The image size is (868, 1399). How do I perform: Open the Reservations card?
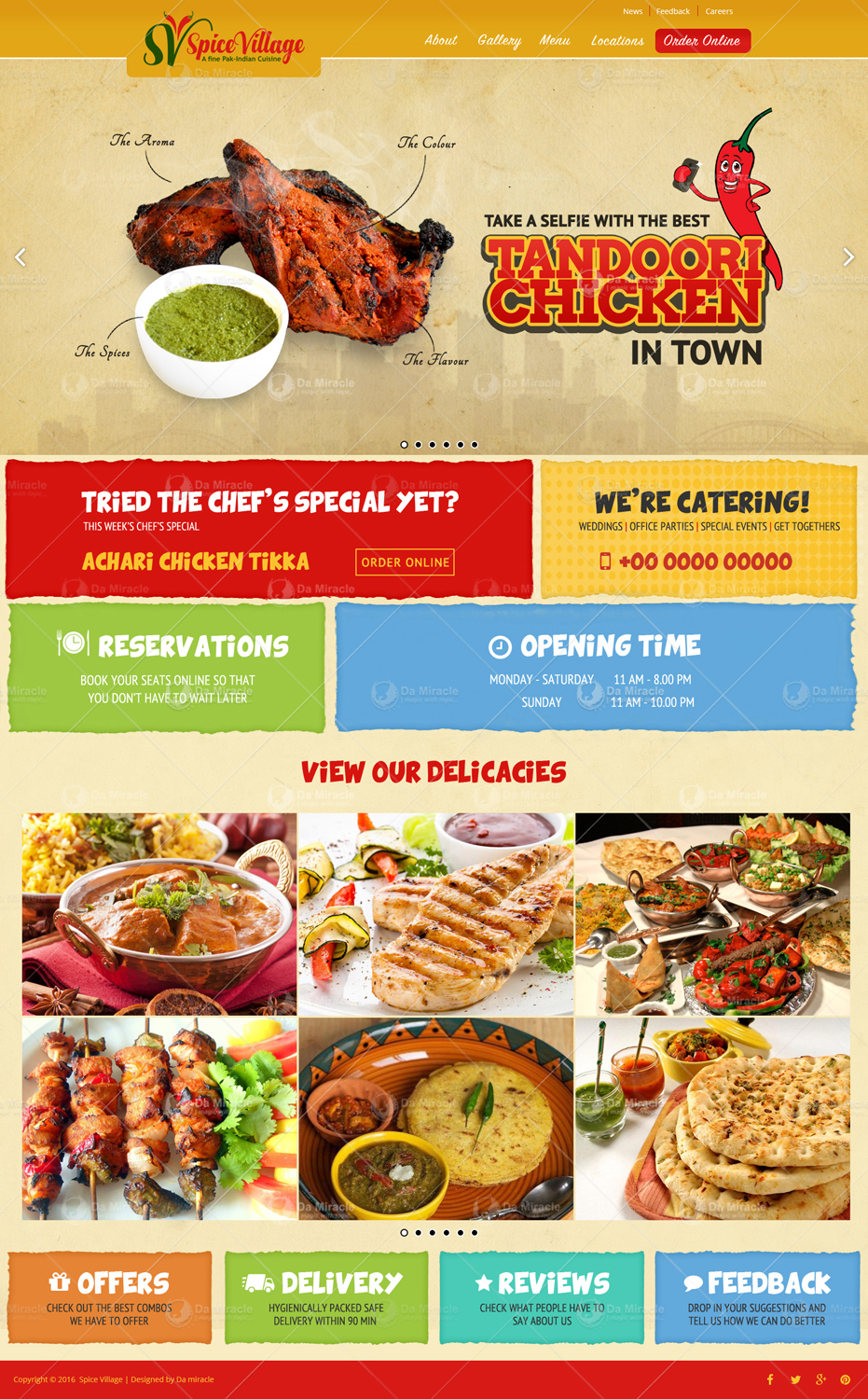point(167,667)
